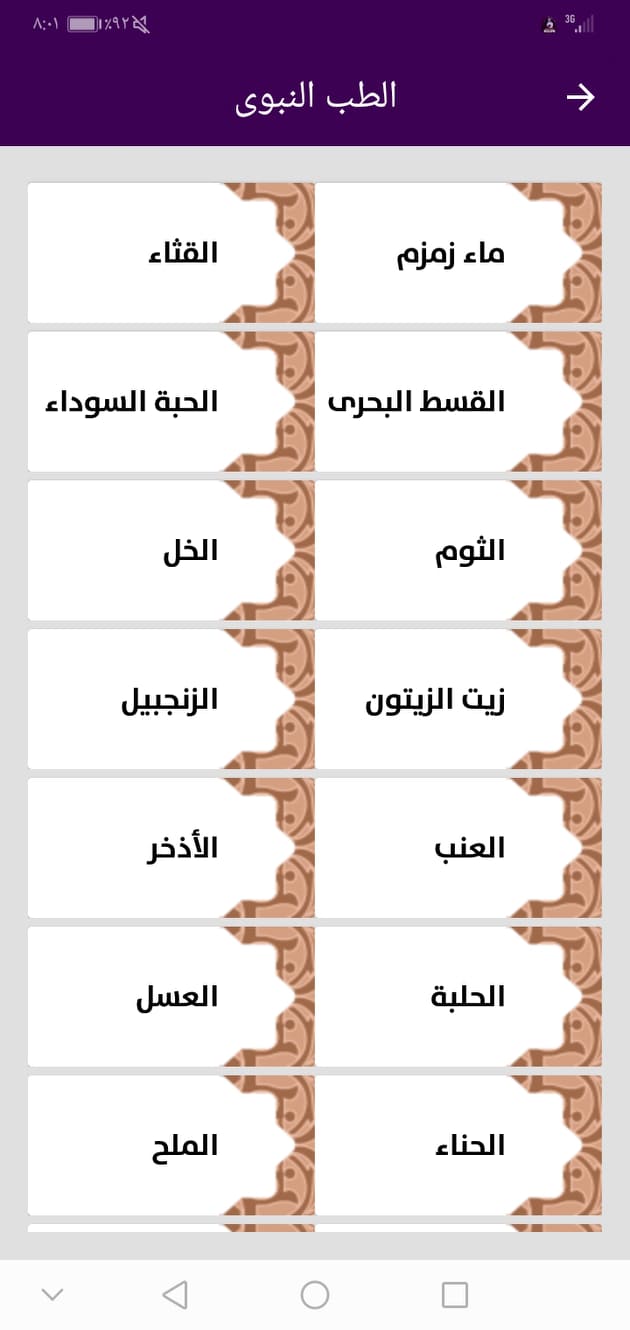Select the القسط البحرى card

[x=459, y=402]
